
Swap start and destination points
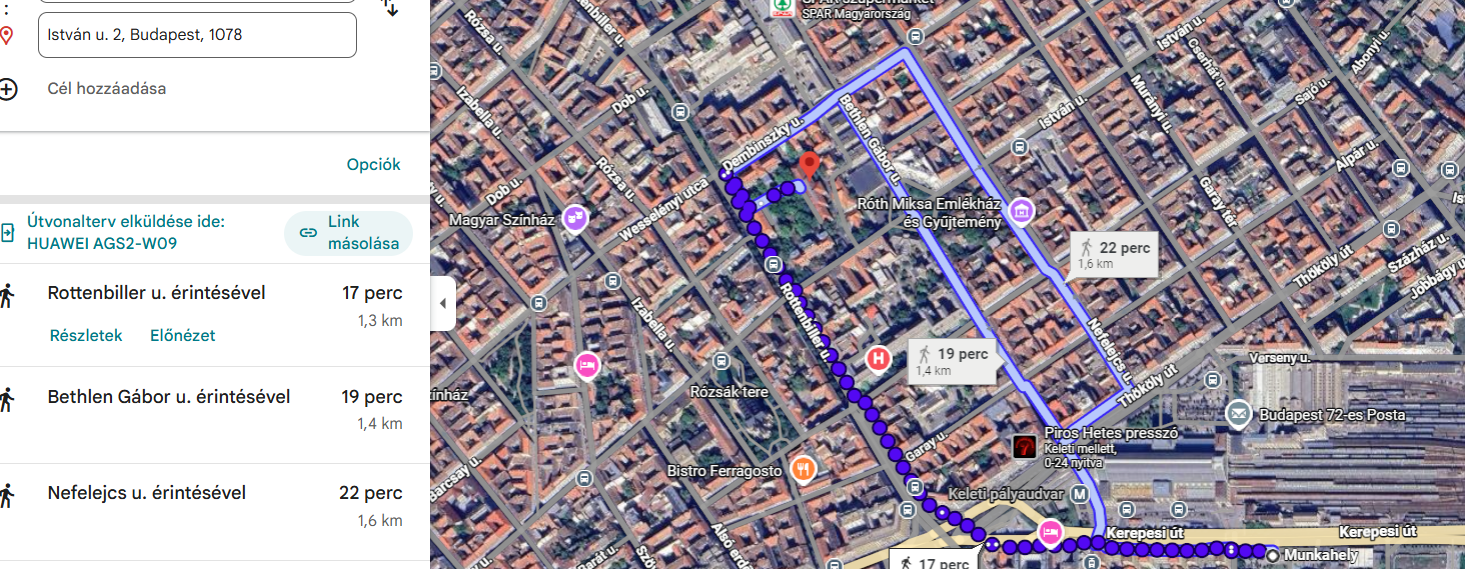pos(390,8)
